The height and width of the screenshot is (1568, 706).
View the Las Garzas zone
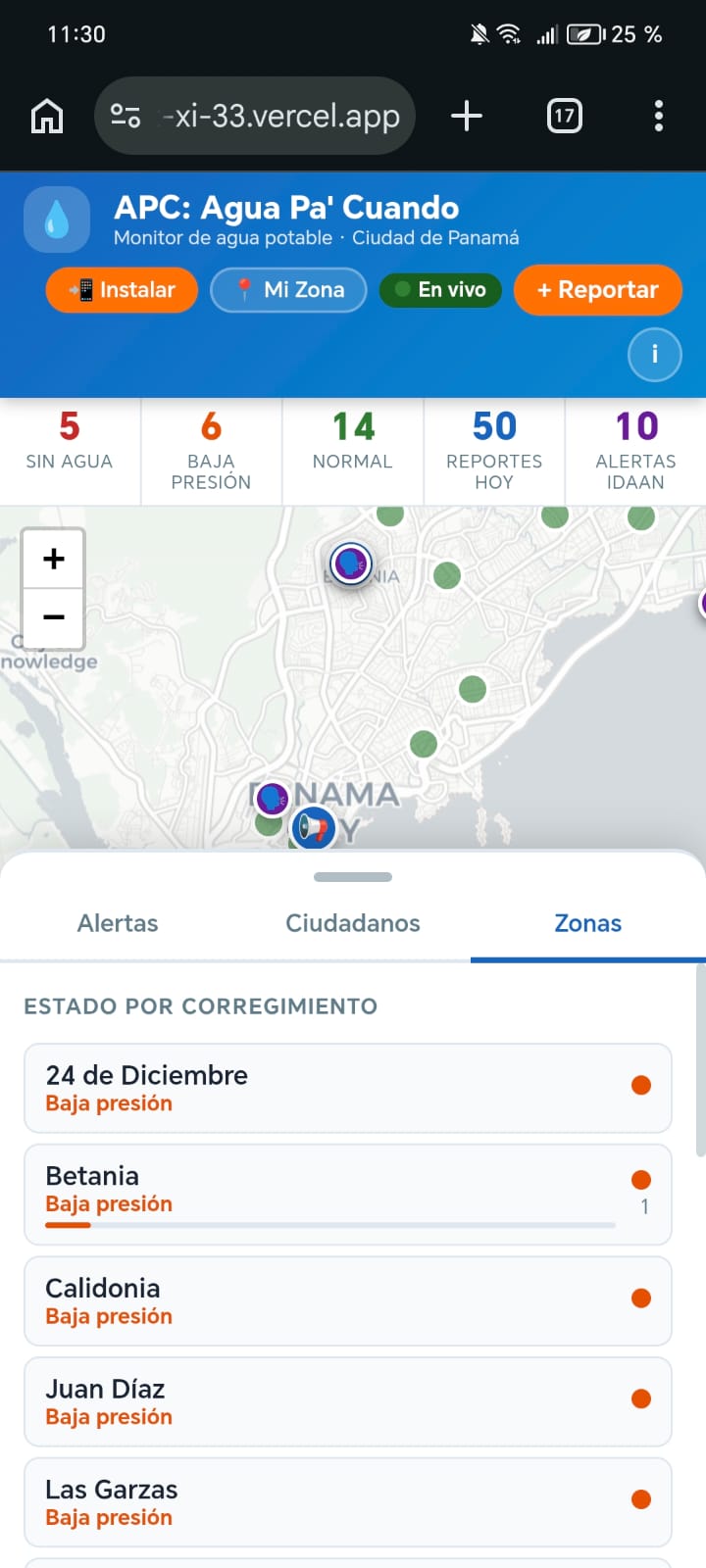pyautogui.click(x=348, y=1502)
